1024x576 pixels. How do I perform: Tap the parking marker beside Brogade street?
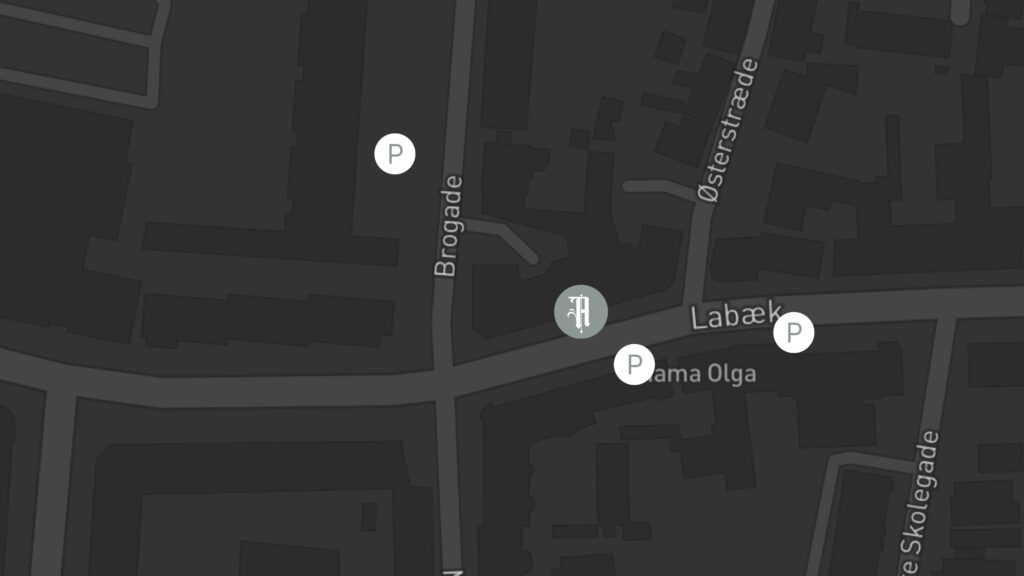(x=395, y=154)
